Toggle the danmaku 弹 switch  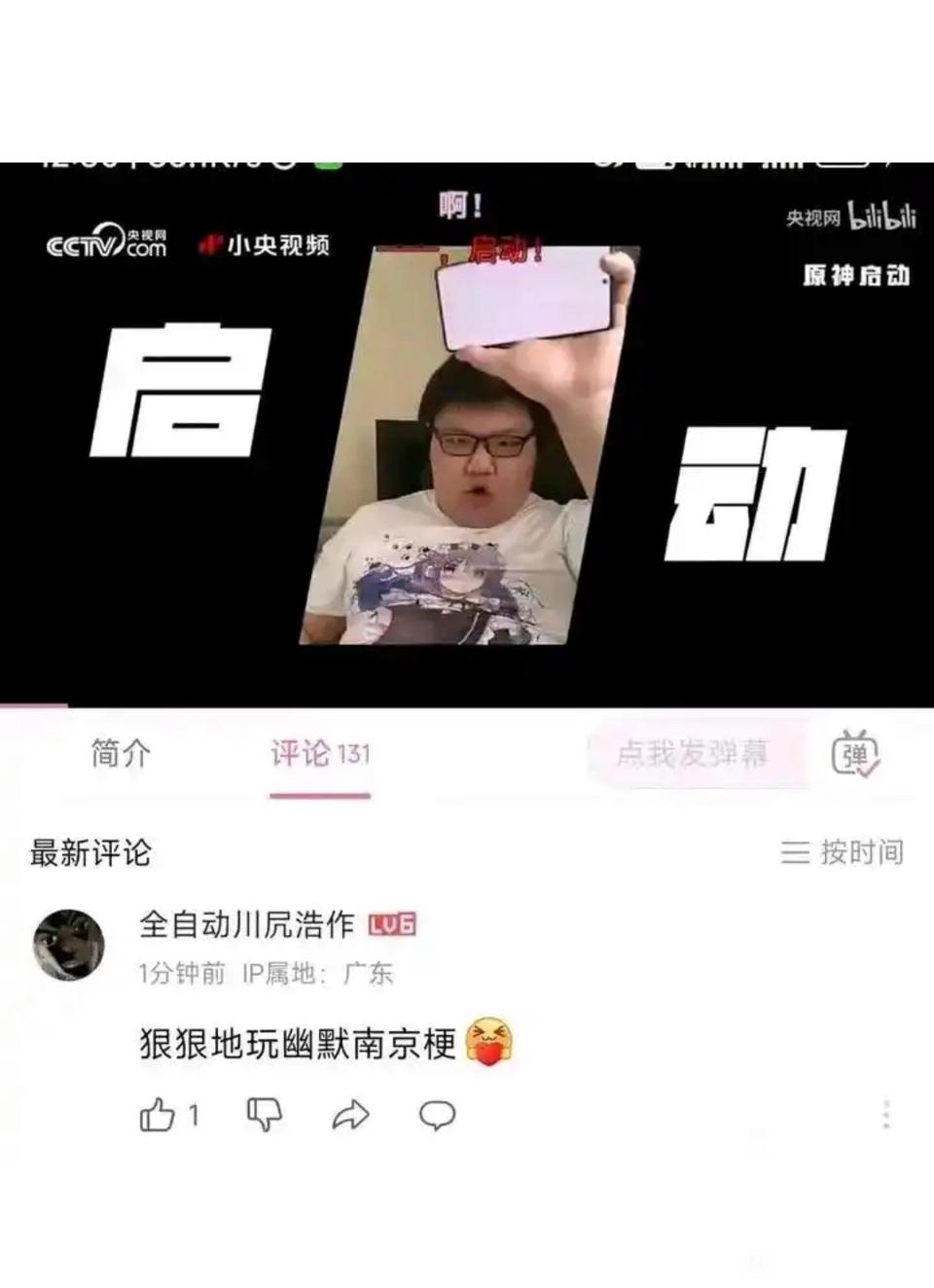tap(854, 754)
